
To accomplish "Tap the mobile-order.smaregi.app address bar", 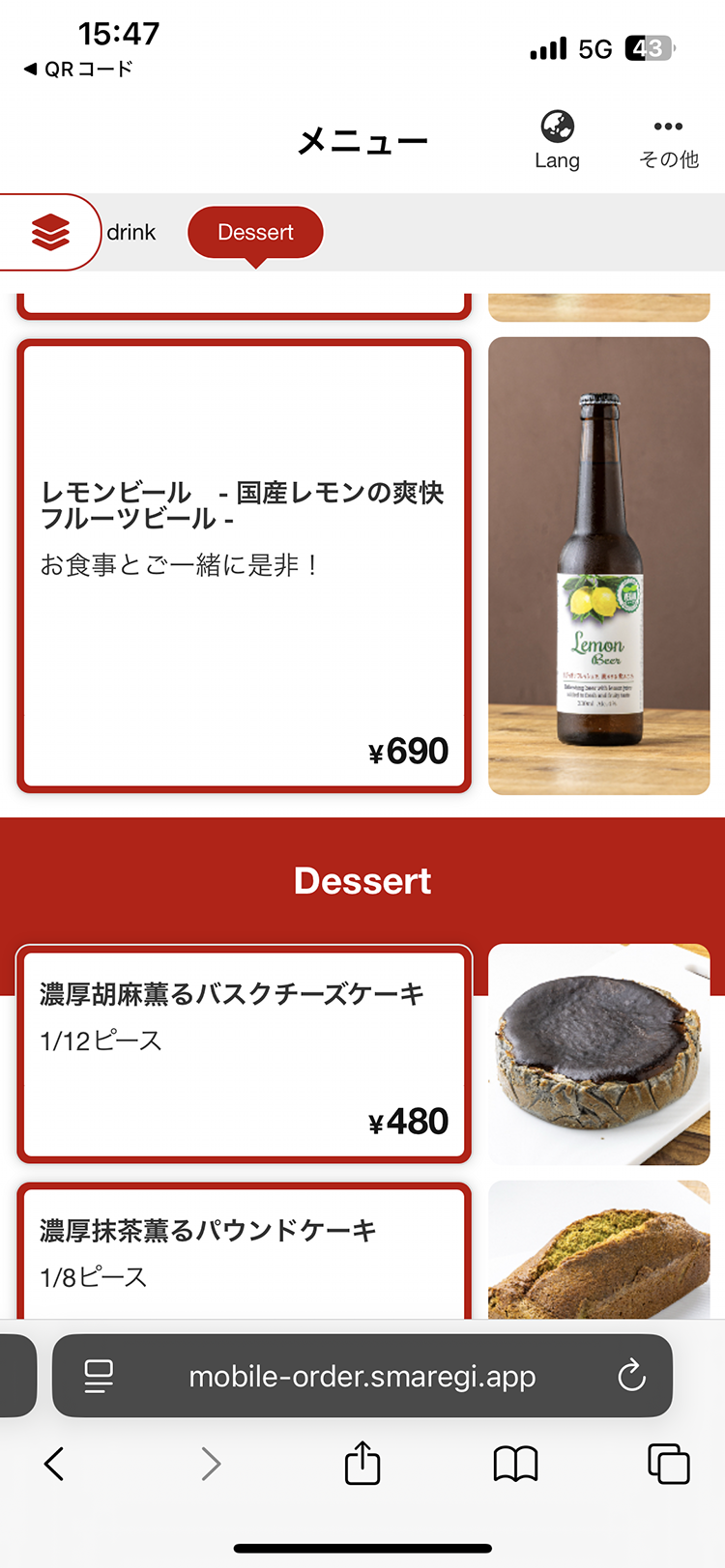I will (362, 1376).
